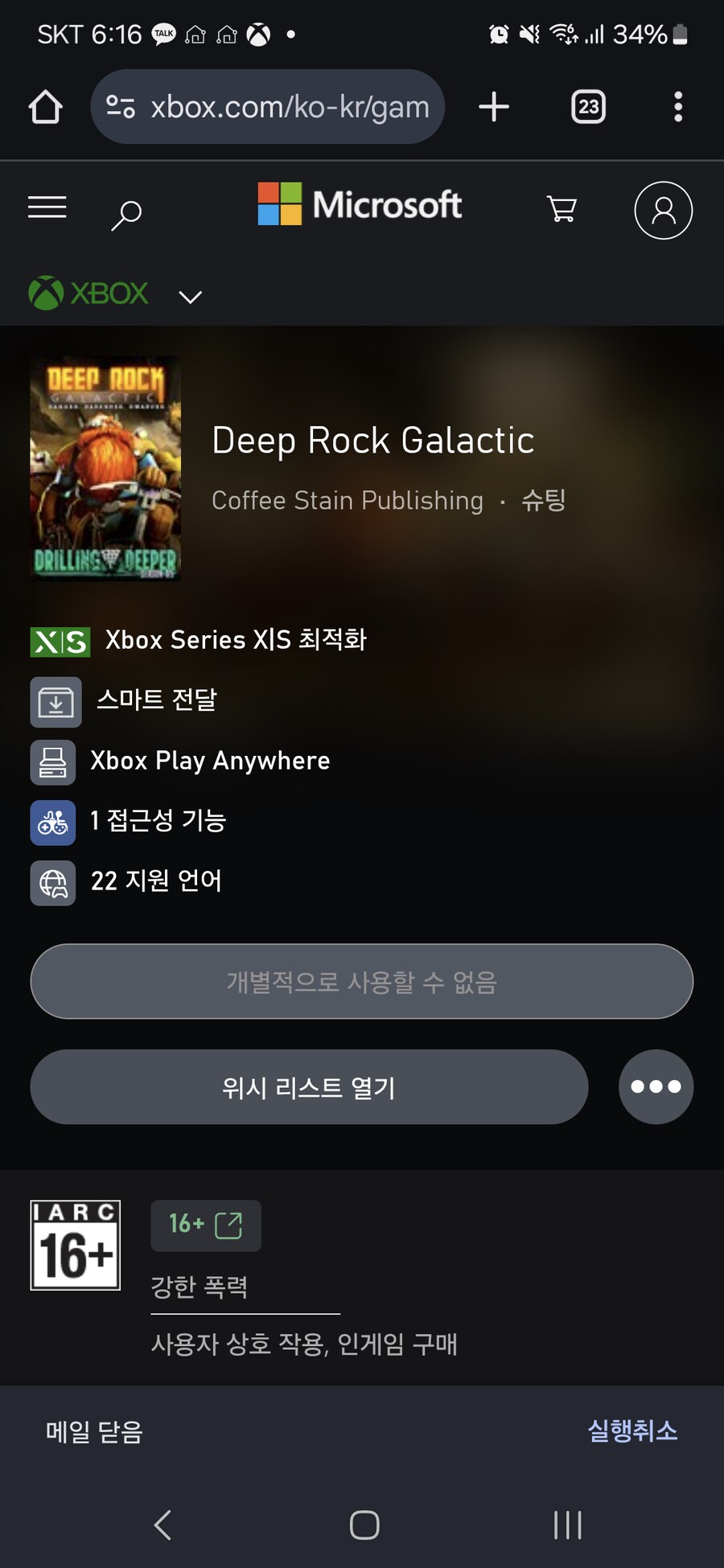The height and width of the screenshot is (1568, 724).
Task: Expand the Xbox navigation dropdown
Action: (191, 297)
